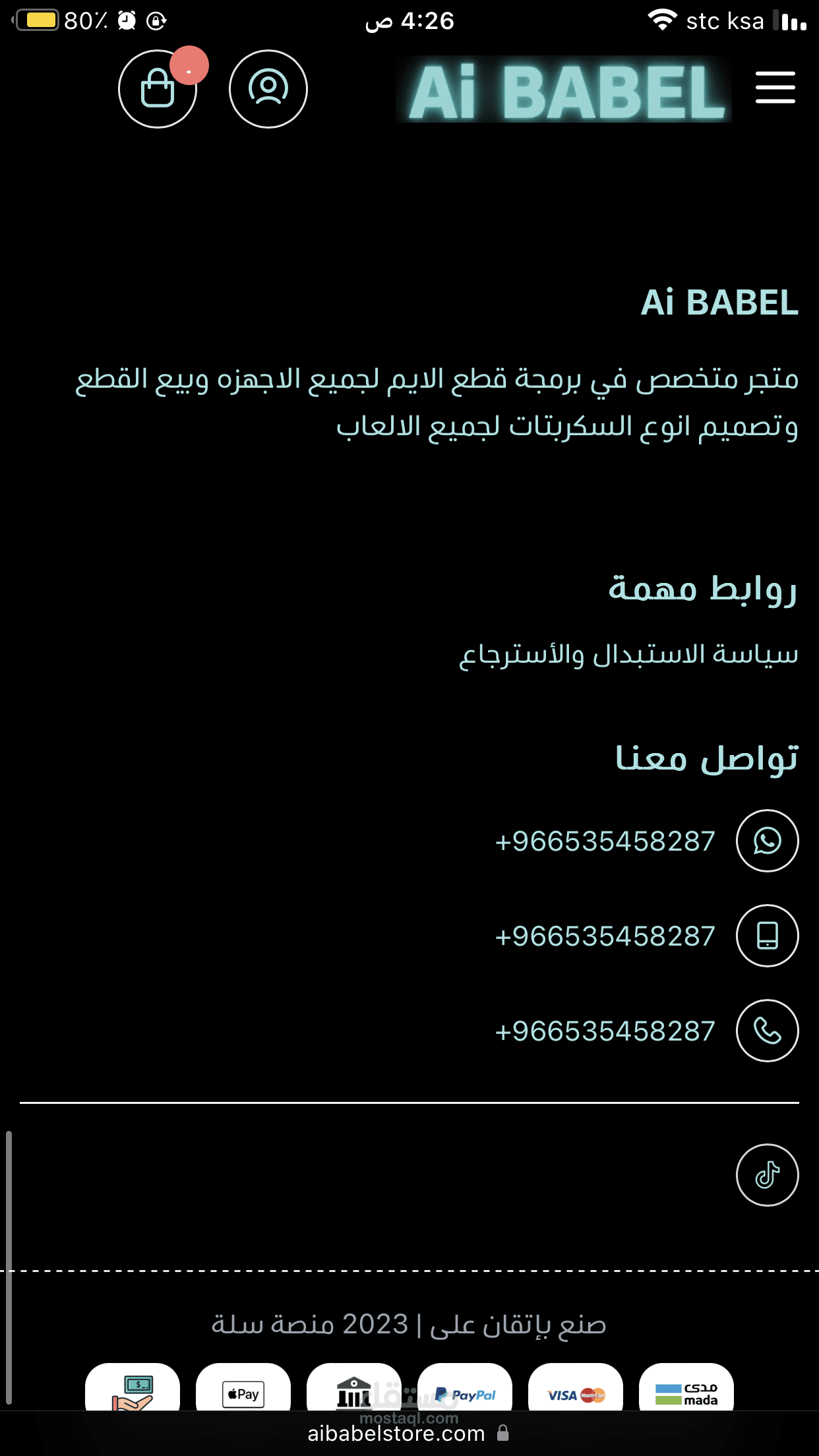Visit the store's TikTok page
The height and width of the screenshot is (1456, 819).
[x=768, y=1175]
